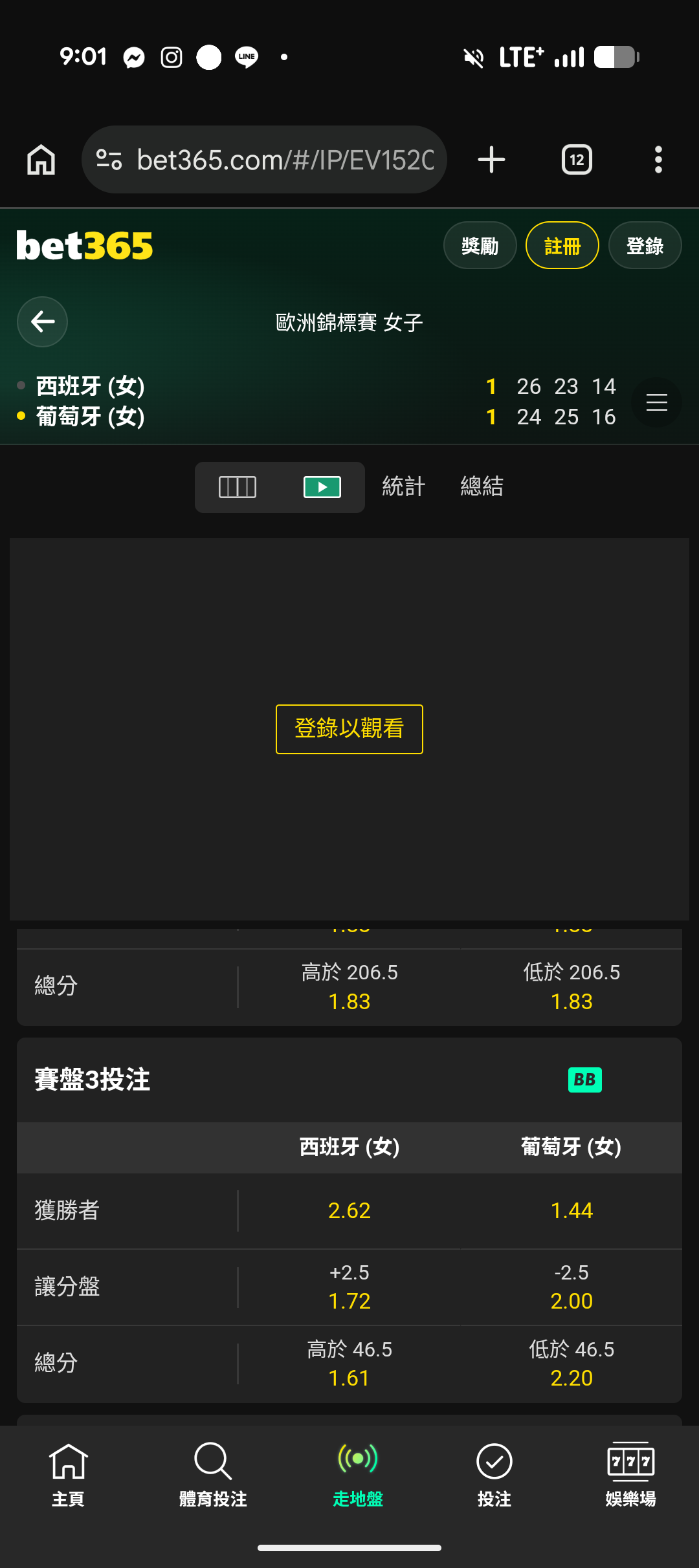
Task: Go back with the arrow button
Action: point(42,321)
